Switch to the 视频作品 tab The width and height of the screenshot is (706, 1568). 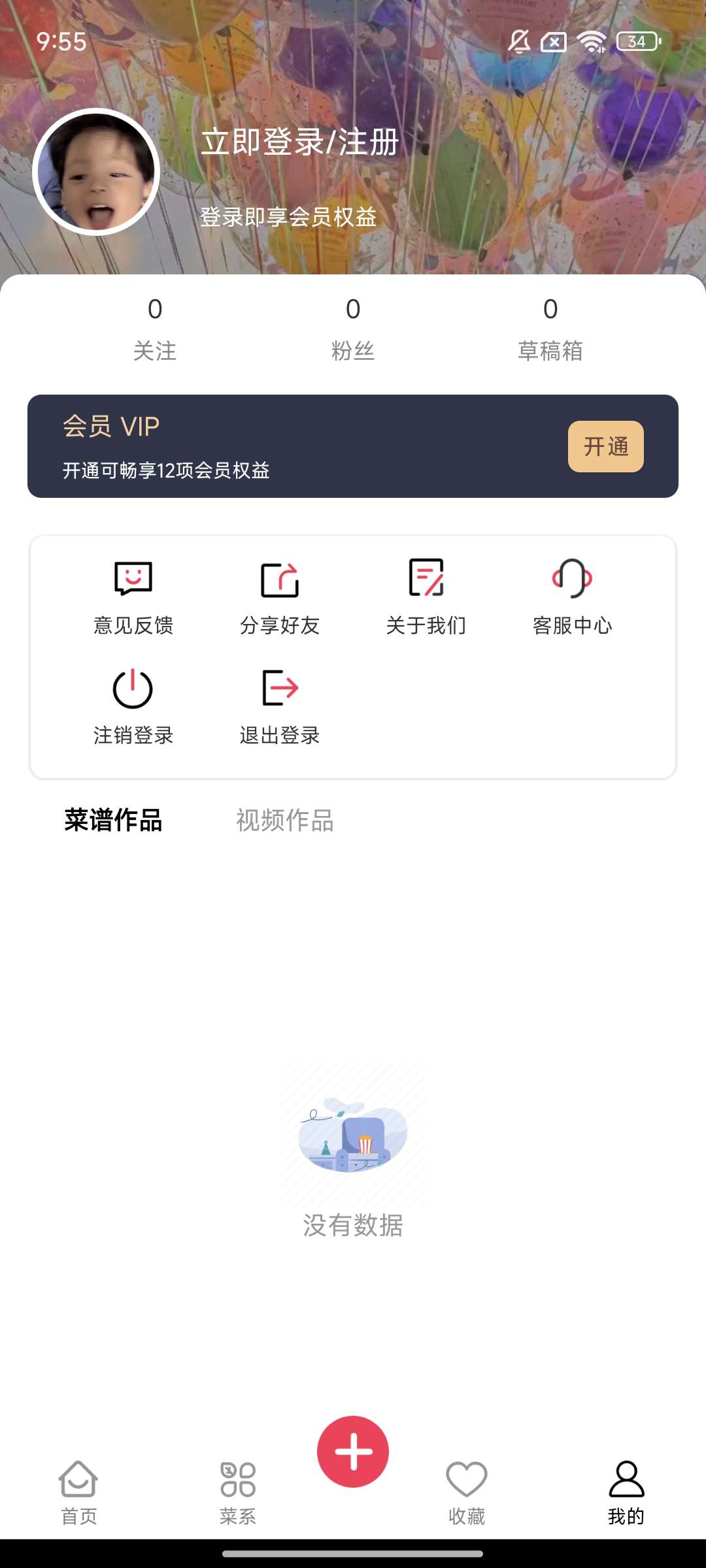tap(285, 821)
